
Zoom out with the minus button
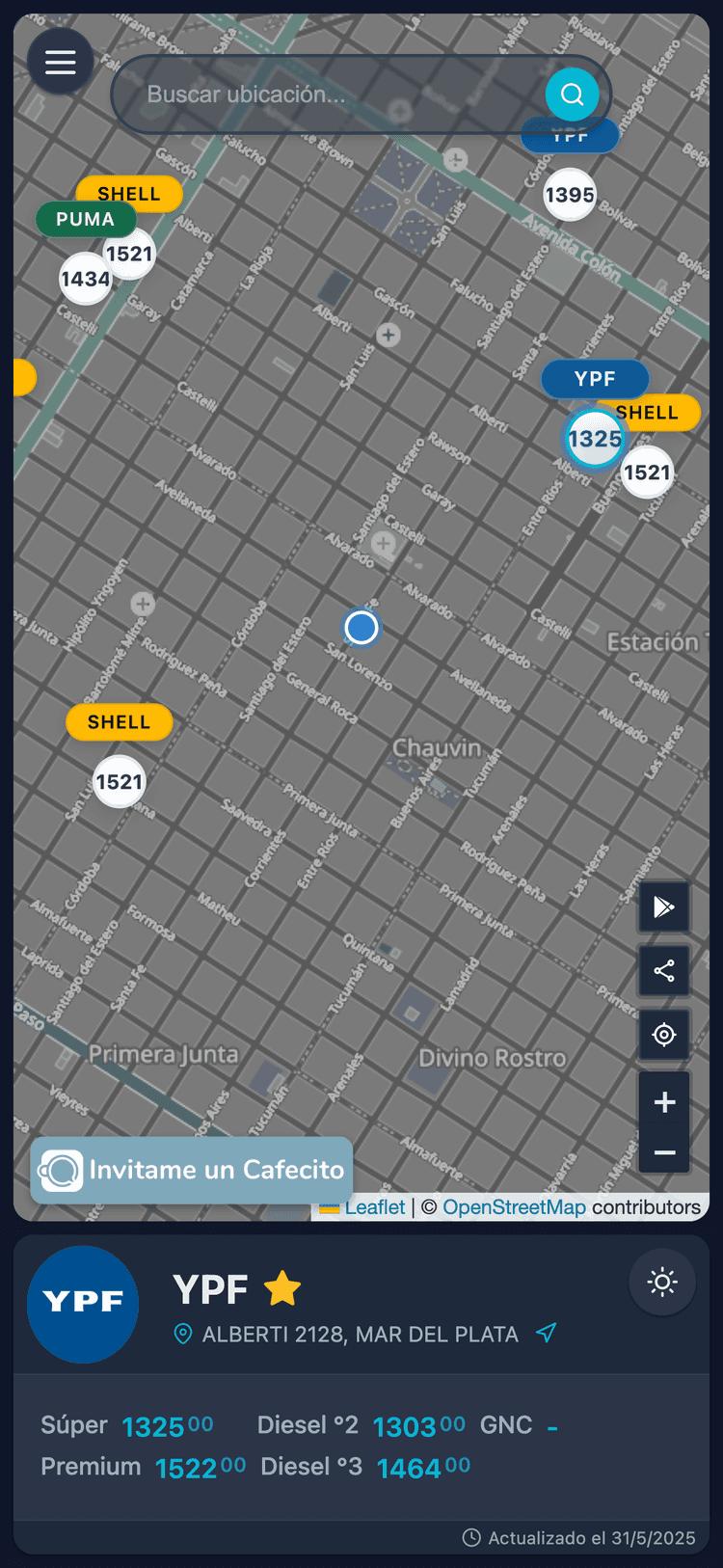coord(664,1152)
